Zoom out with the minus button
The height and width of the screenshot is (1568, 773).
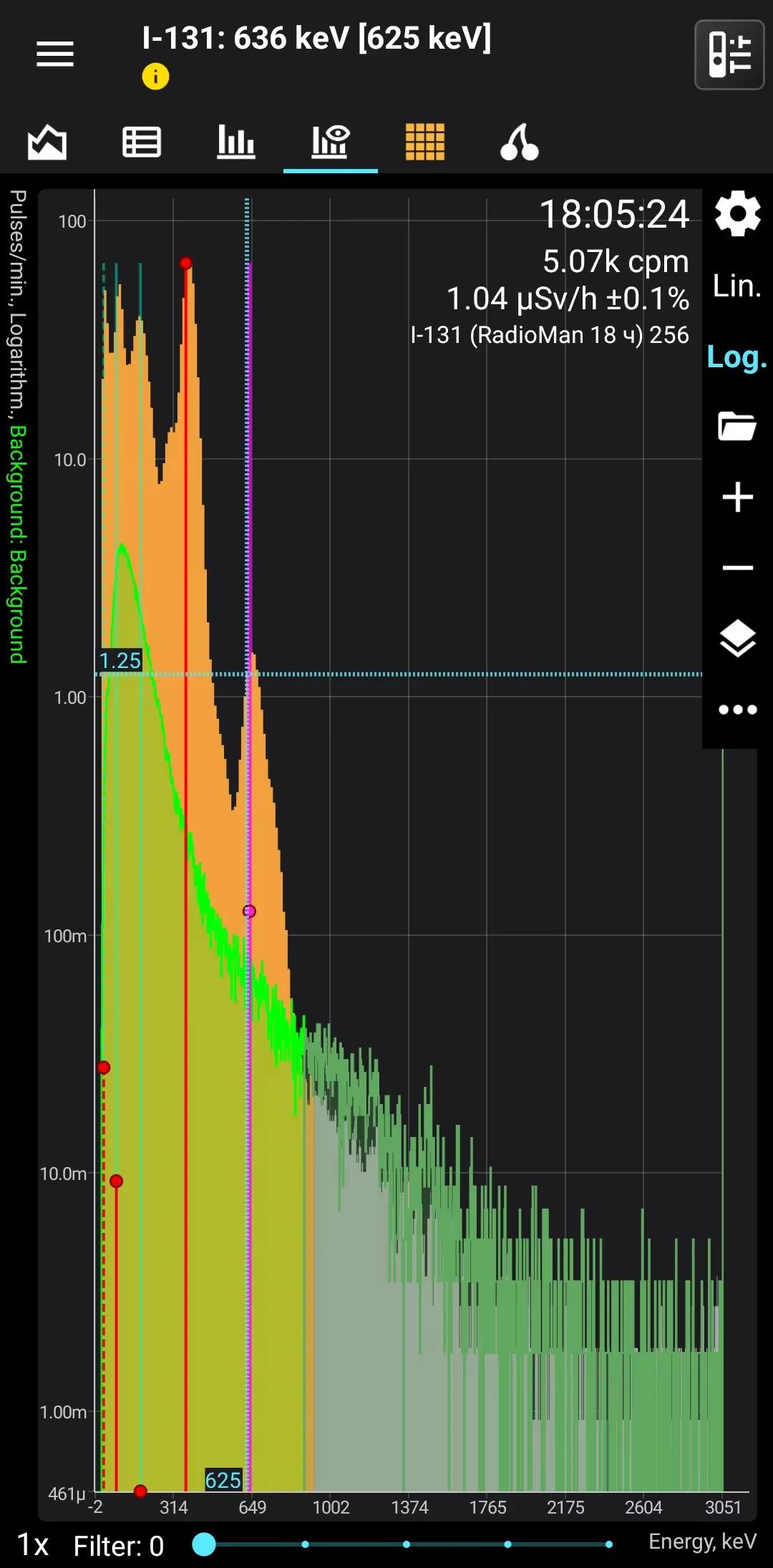point(737,568)
